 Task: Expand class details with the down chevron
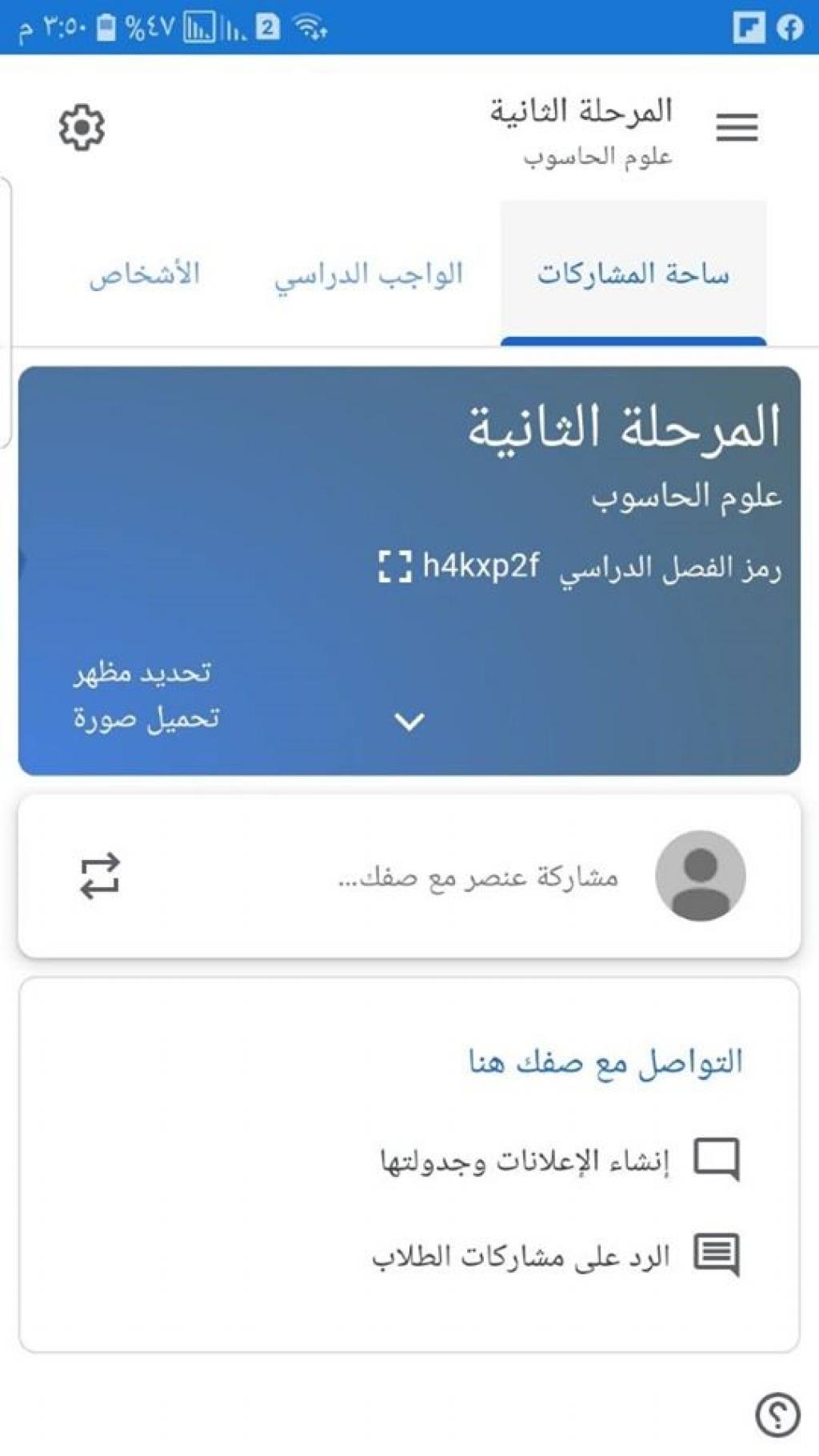409,722
